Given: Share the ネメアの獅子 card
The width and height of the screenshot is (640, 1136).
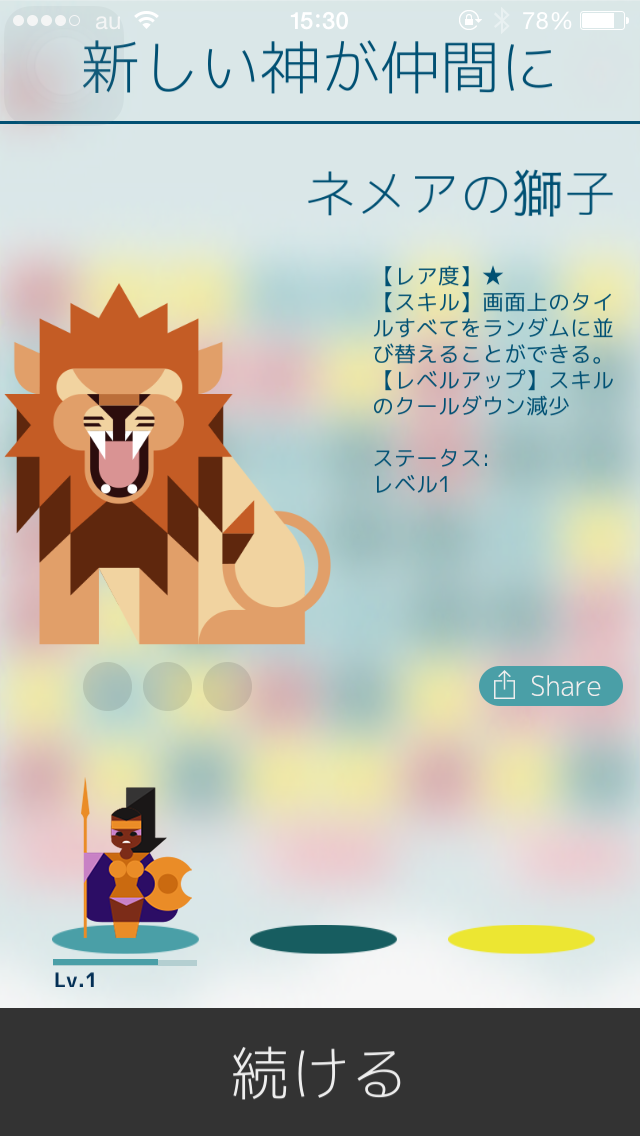Looking at the screenshot, I should 551,686.
